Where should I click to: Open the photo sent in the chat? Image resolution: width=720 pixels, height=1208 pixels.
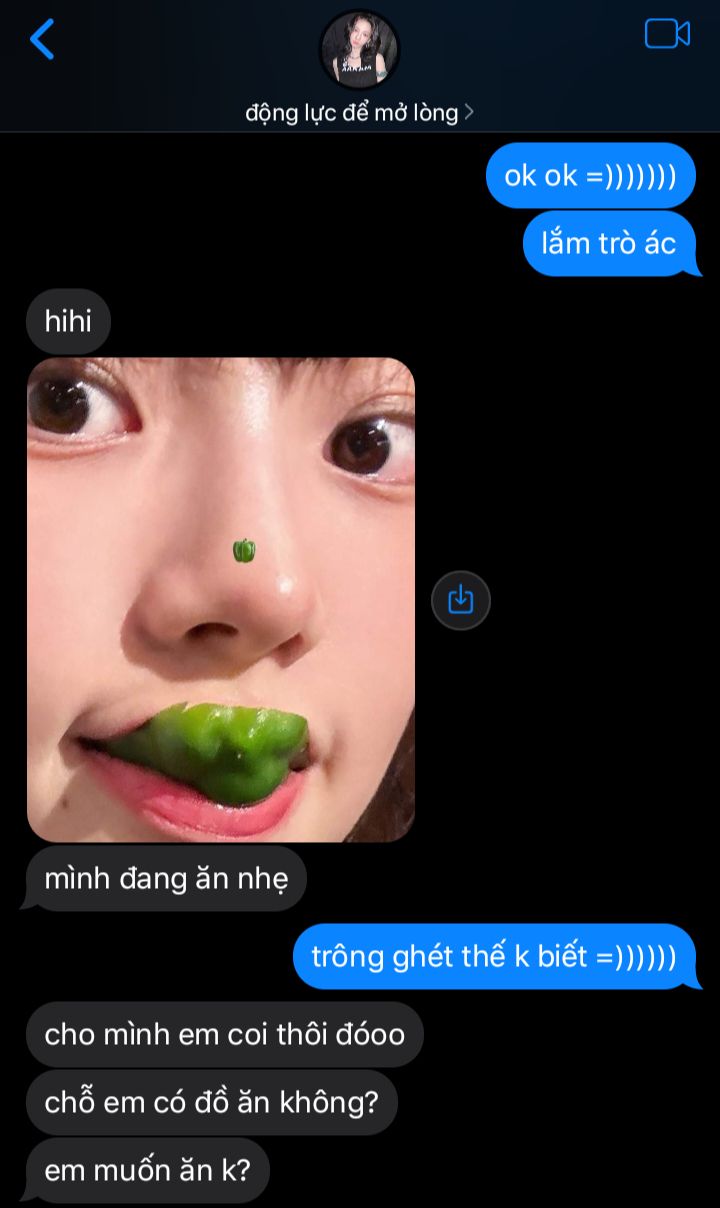tap(221, 600)
